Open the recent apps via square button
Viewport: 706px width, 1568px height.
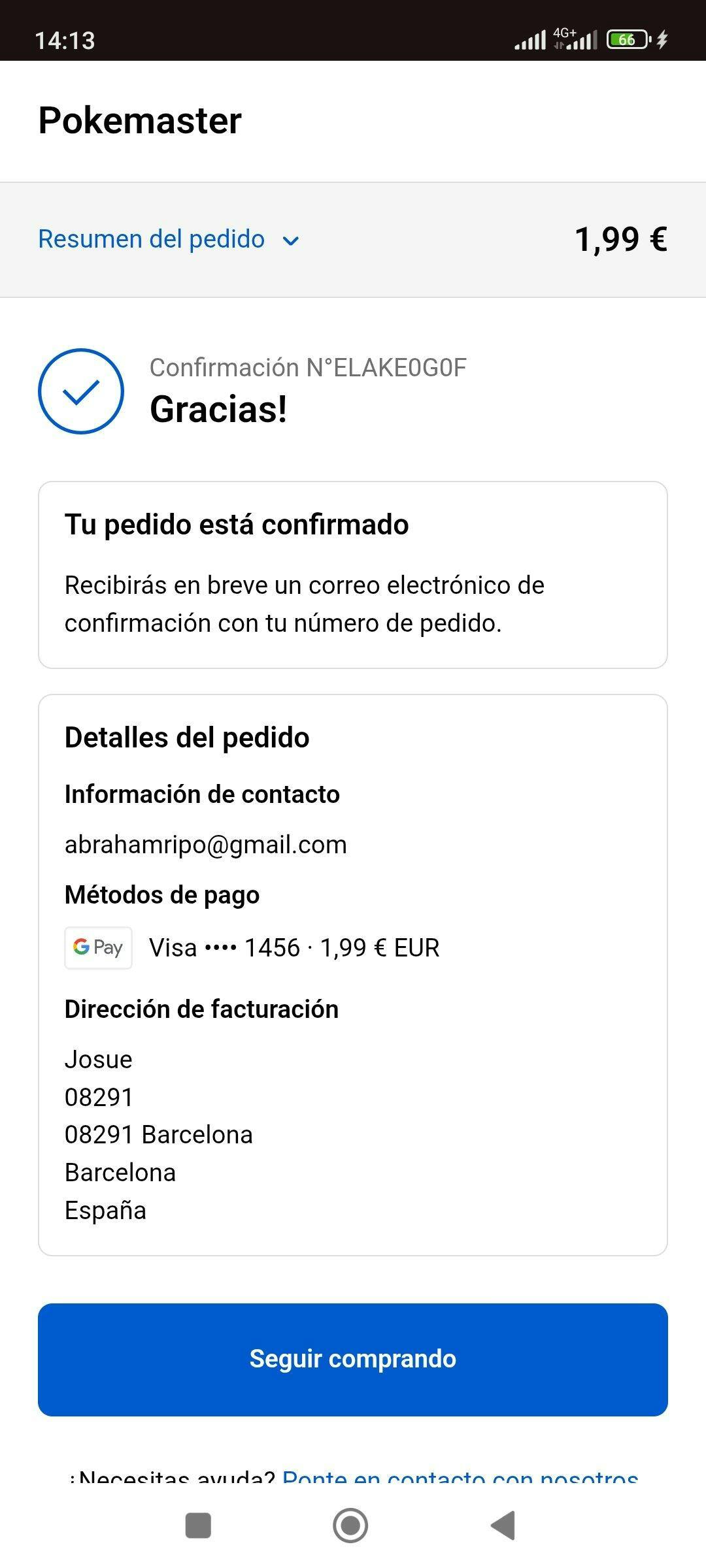199,1526
